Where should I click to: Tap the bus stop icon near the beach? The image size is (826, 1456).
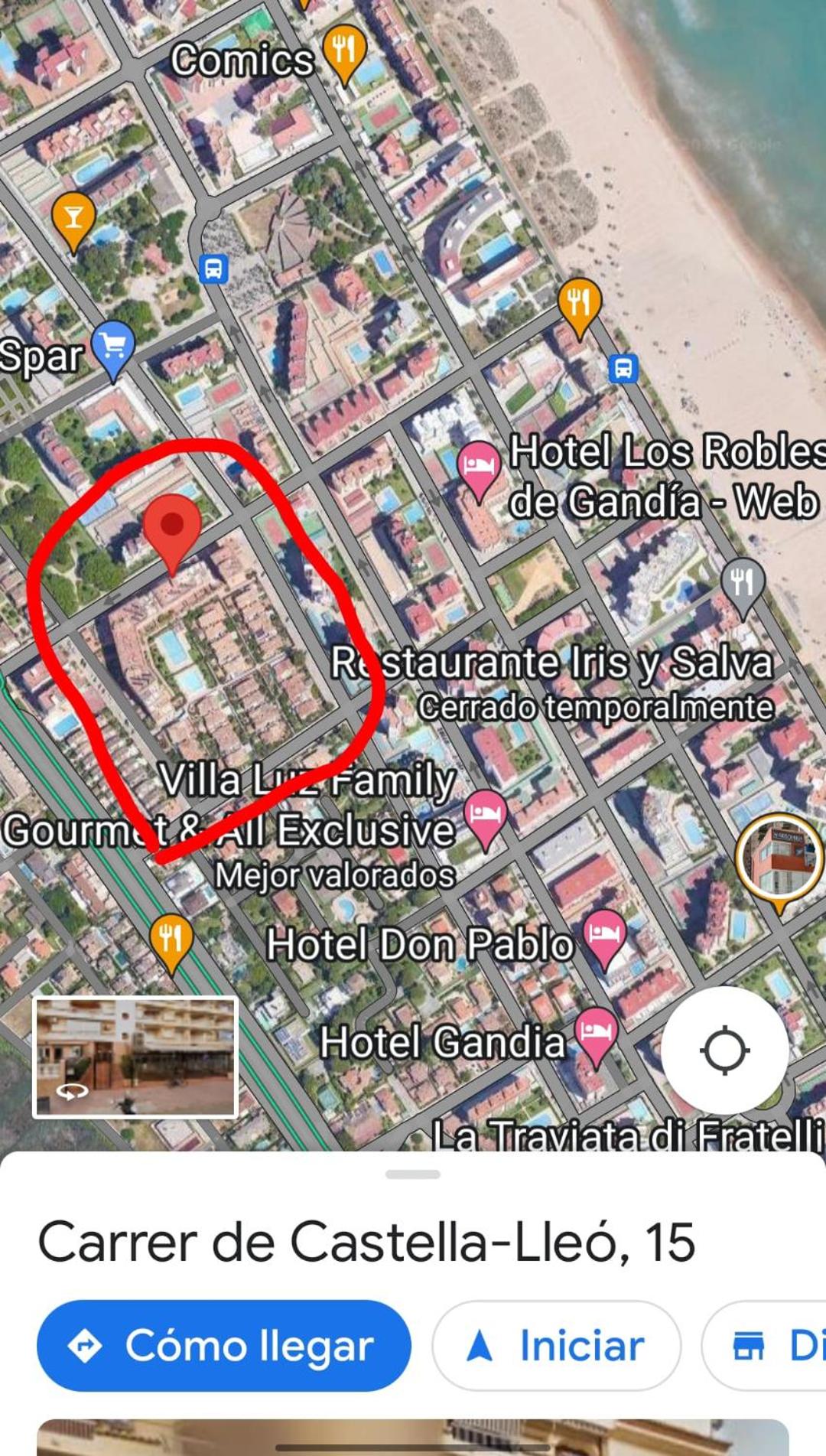click(x=623, y=369)
